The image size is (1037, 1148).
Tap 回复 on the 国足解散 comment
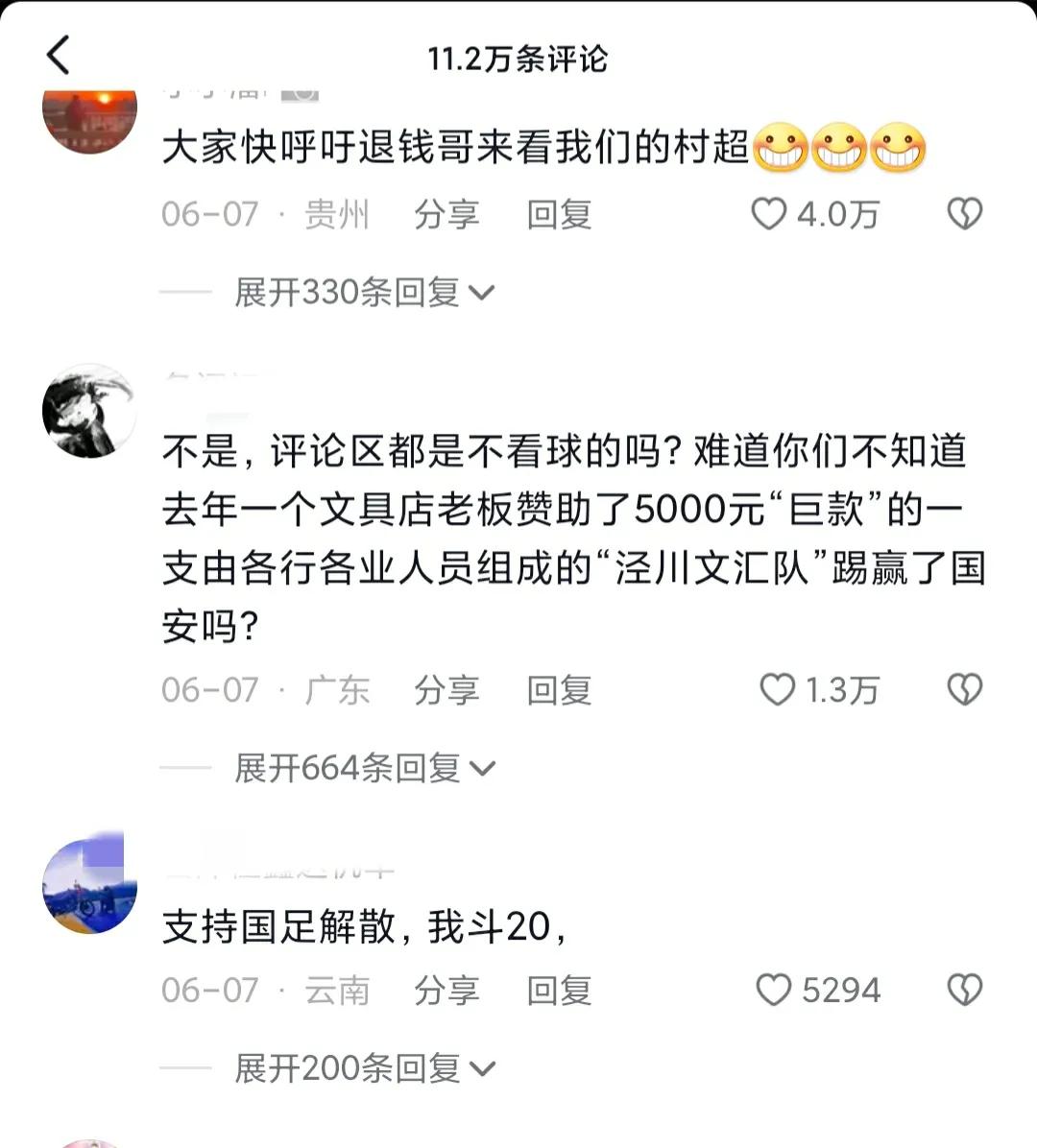pyautogui.click(x=559, y=990)
